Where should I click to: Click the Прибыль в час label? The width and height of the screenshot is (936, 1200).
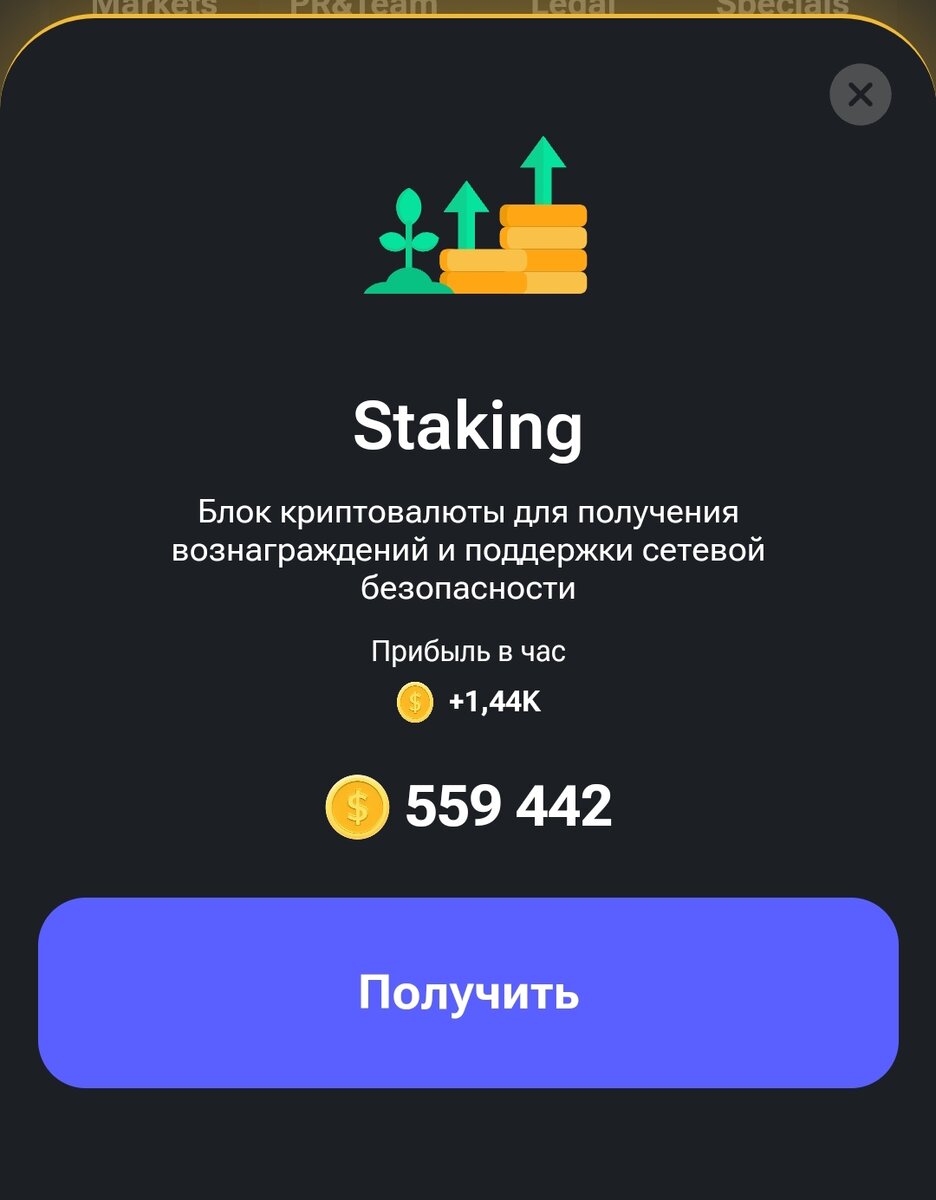point(468,650)
